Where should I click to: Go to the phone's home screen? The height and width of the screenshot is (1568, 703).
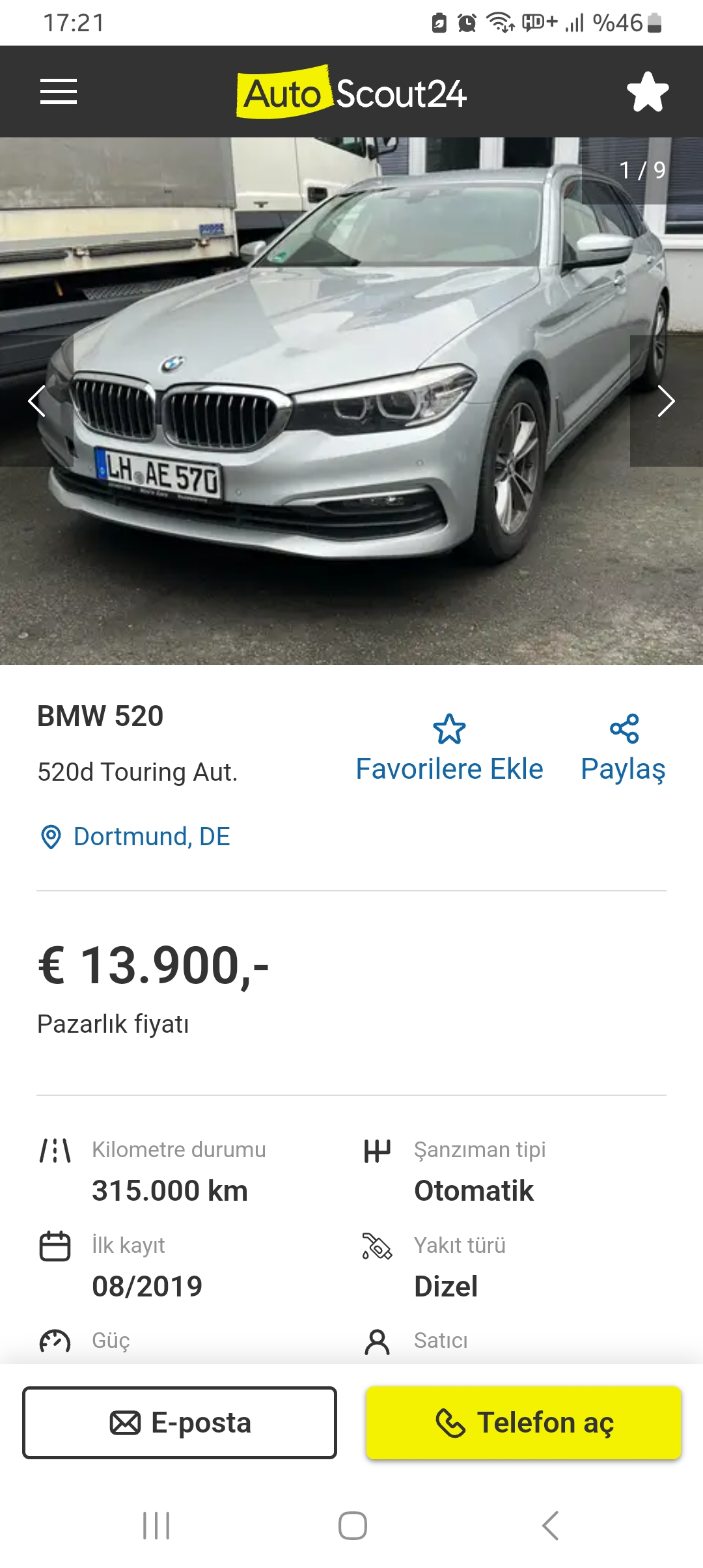[x=352, y=1526]
